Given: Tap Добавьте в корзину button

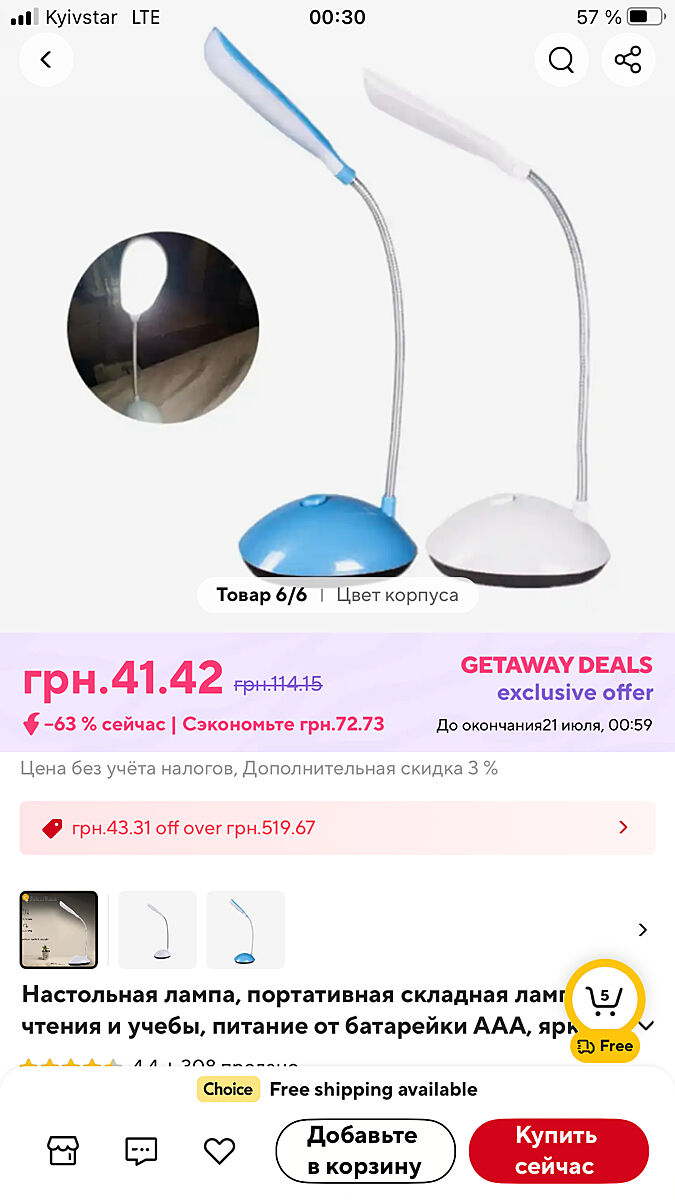Looking at the screenshot, I should click(x=365, y=1151).
